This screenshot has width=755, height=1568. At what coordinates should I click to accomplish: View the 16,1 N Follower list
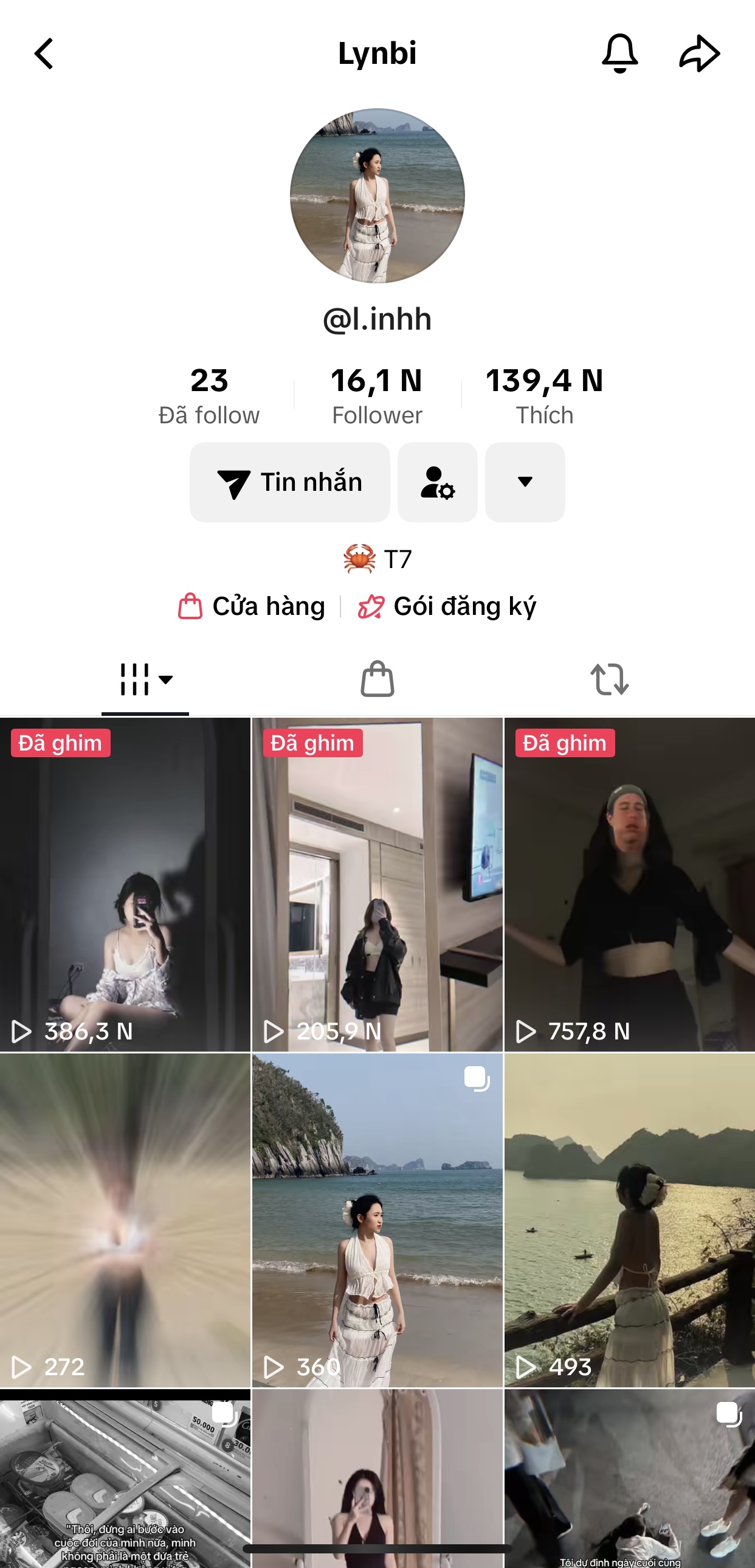376,395
